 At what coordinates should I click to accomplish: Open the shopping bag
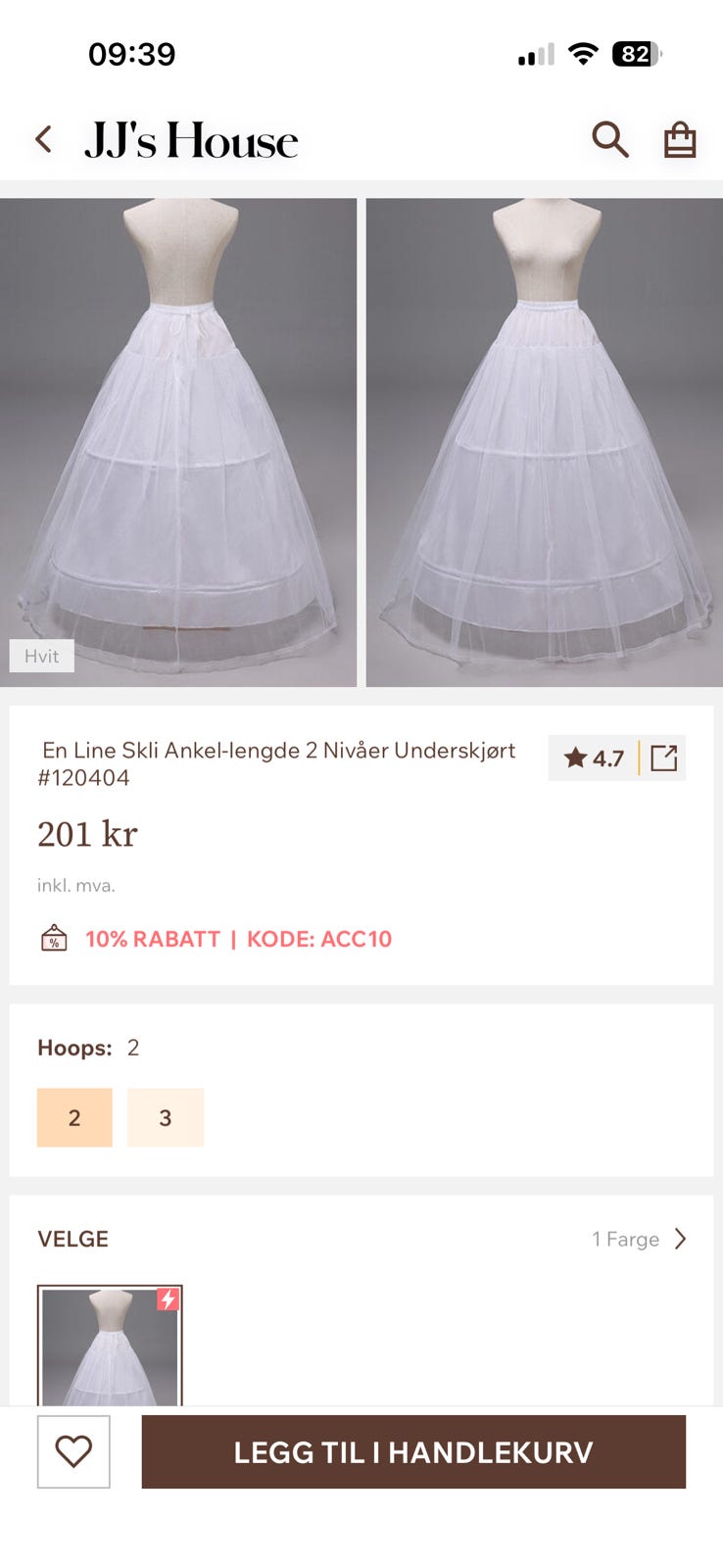679,139
